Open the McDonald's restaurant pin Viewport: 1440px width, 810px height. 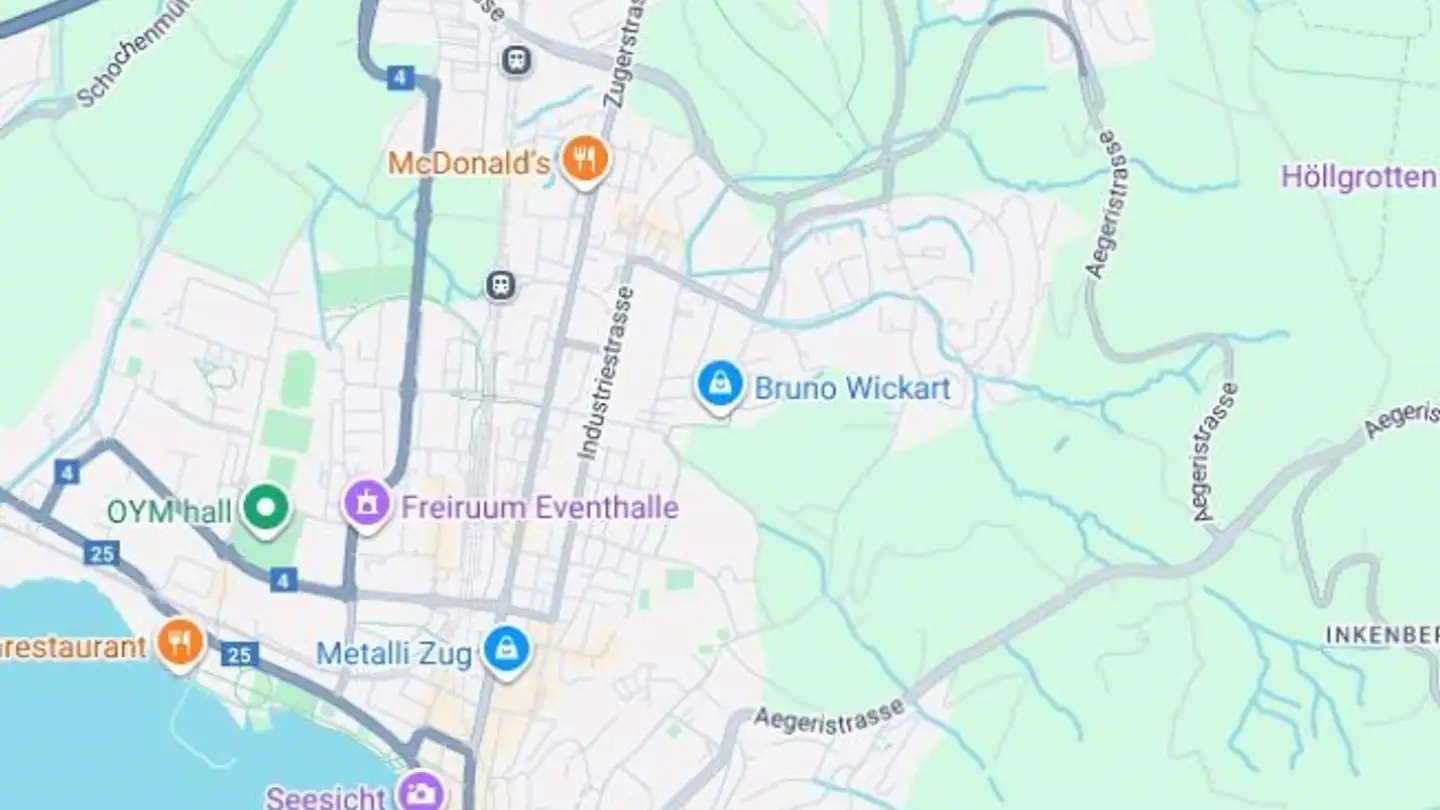coord(585,160)
